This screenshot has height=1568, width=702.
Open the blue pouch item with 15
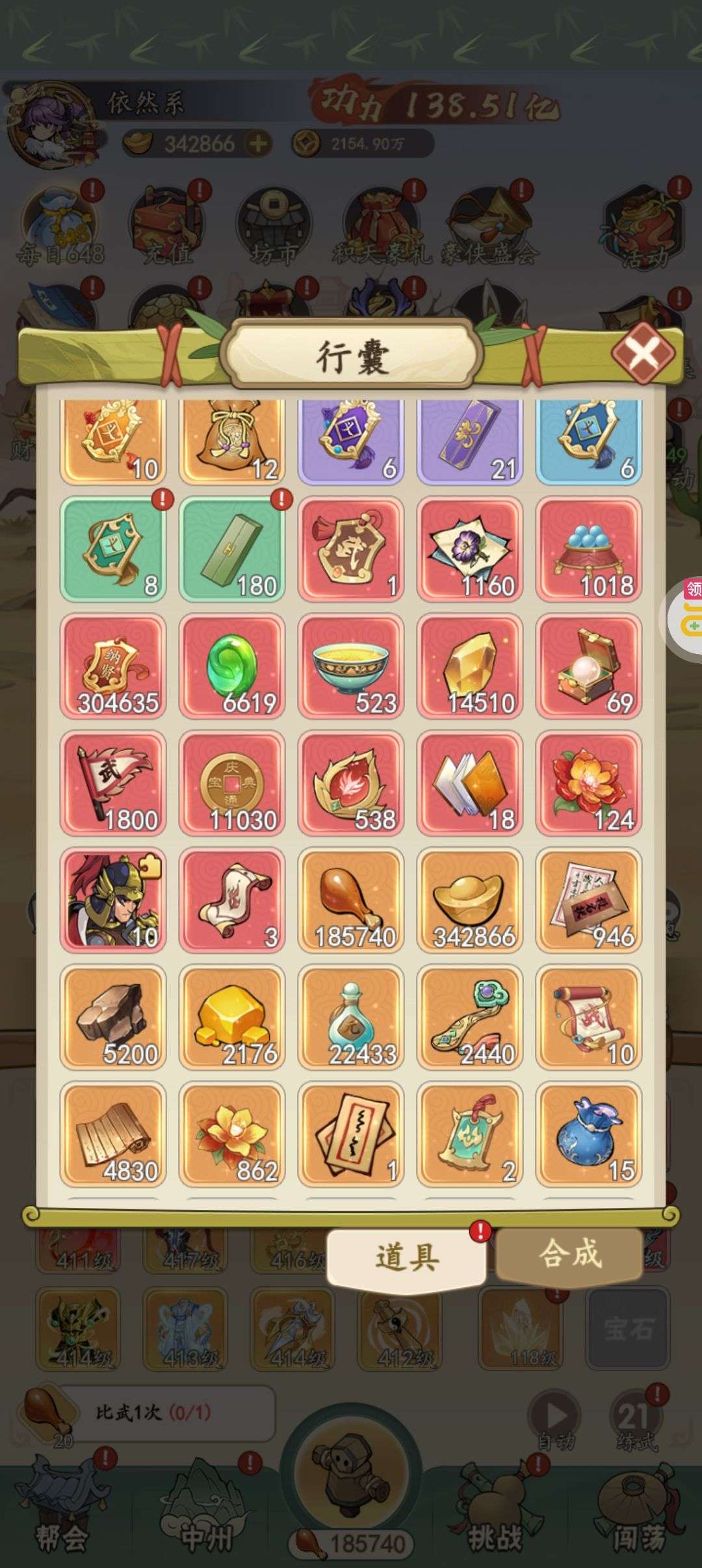pyautogui.click(x=589, y=1134)
